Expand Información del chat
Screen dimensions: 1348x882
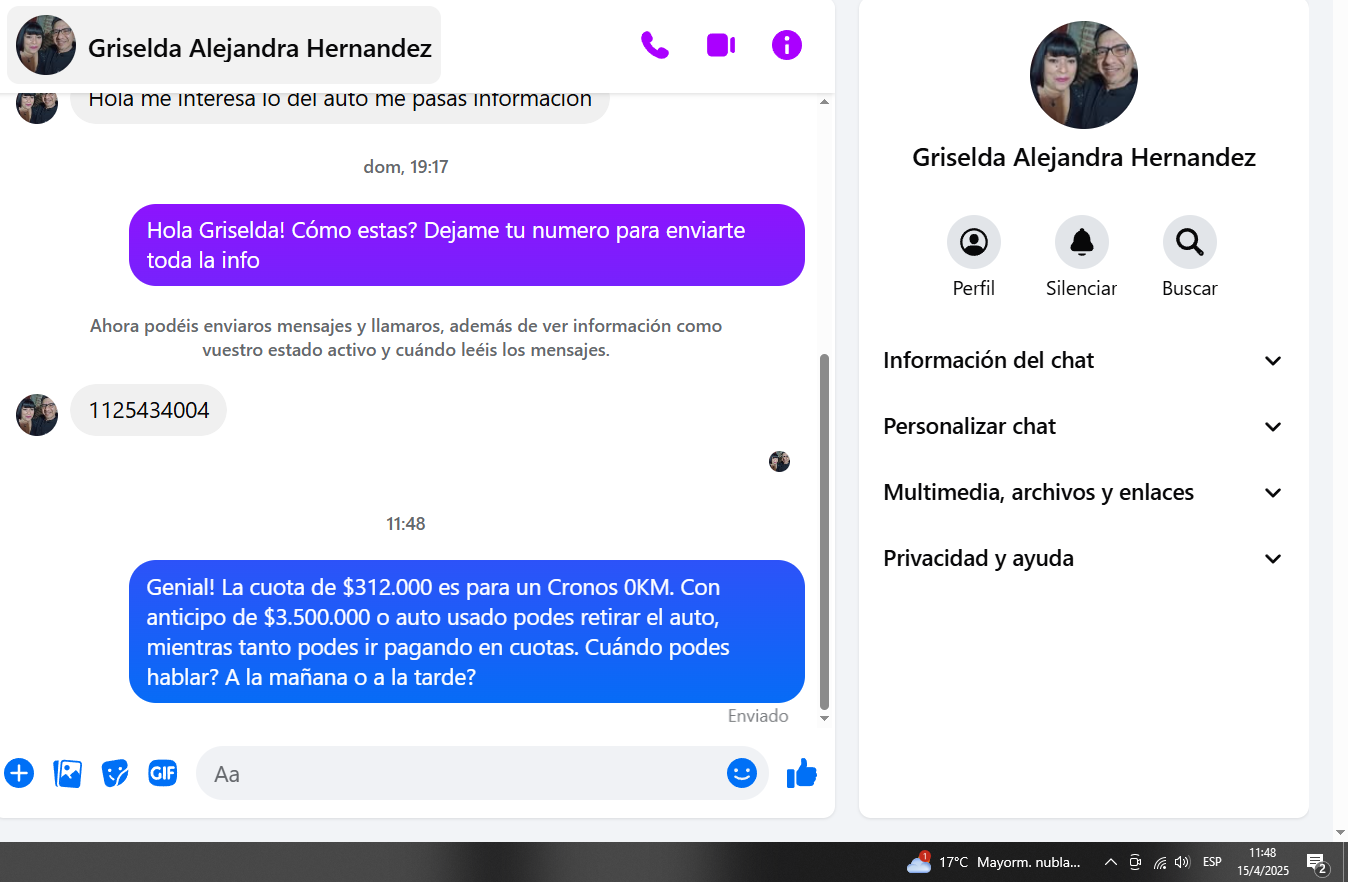[x=1082, y=361]
